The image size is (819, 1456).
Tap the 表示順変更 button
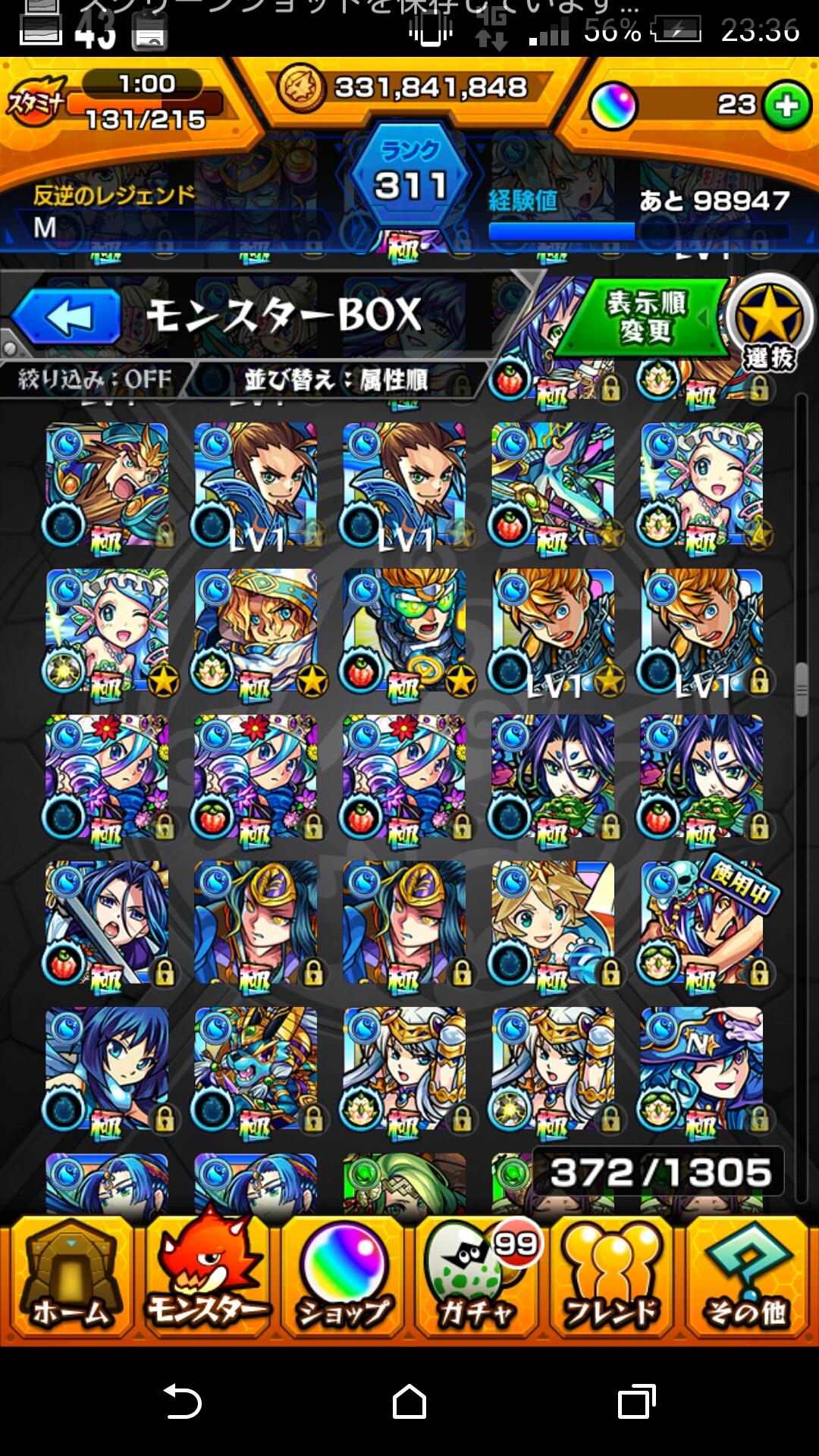coord(645,317)
